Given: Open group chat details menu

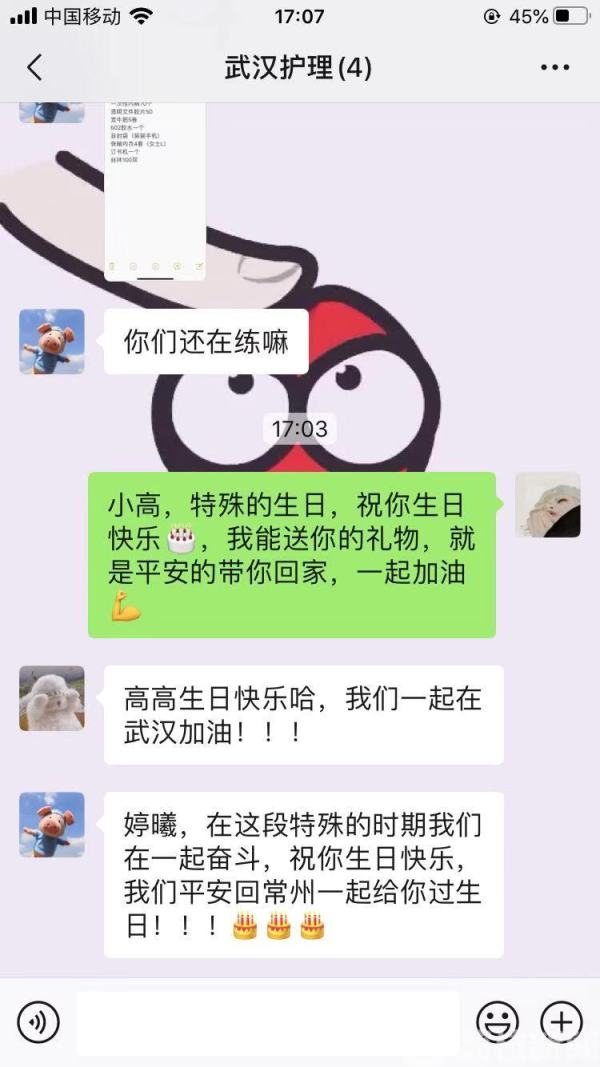Looking at the screenshot, I should (x=554, y=68).
